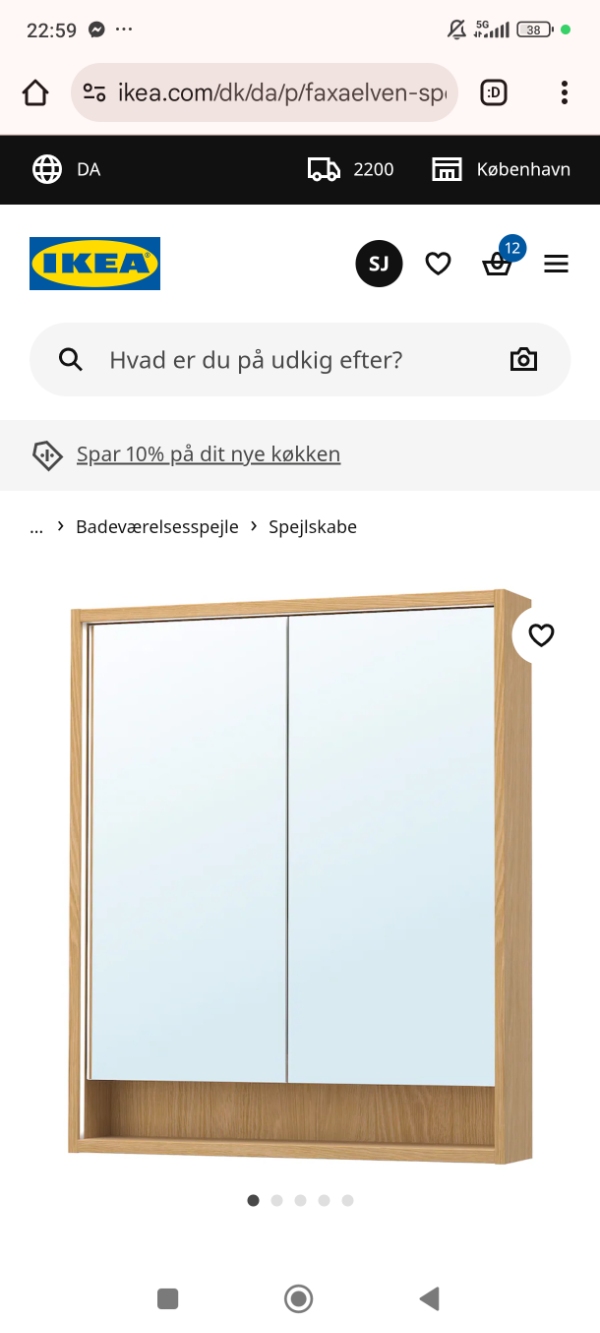Image resolution: width=600 pixels, height=1333 pixels.
Task: Search by image using the camera icon
Action: (523, 360)
